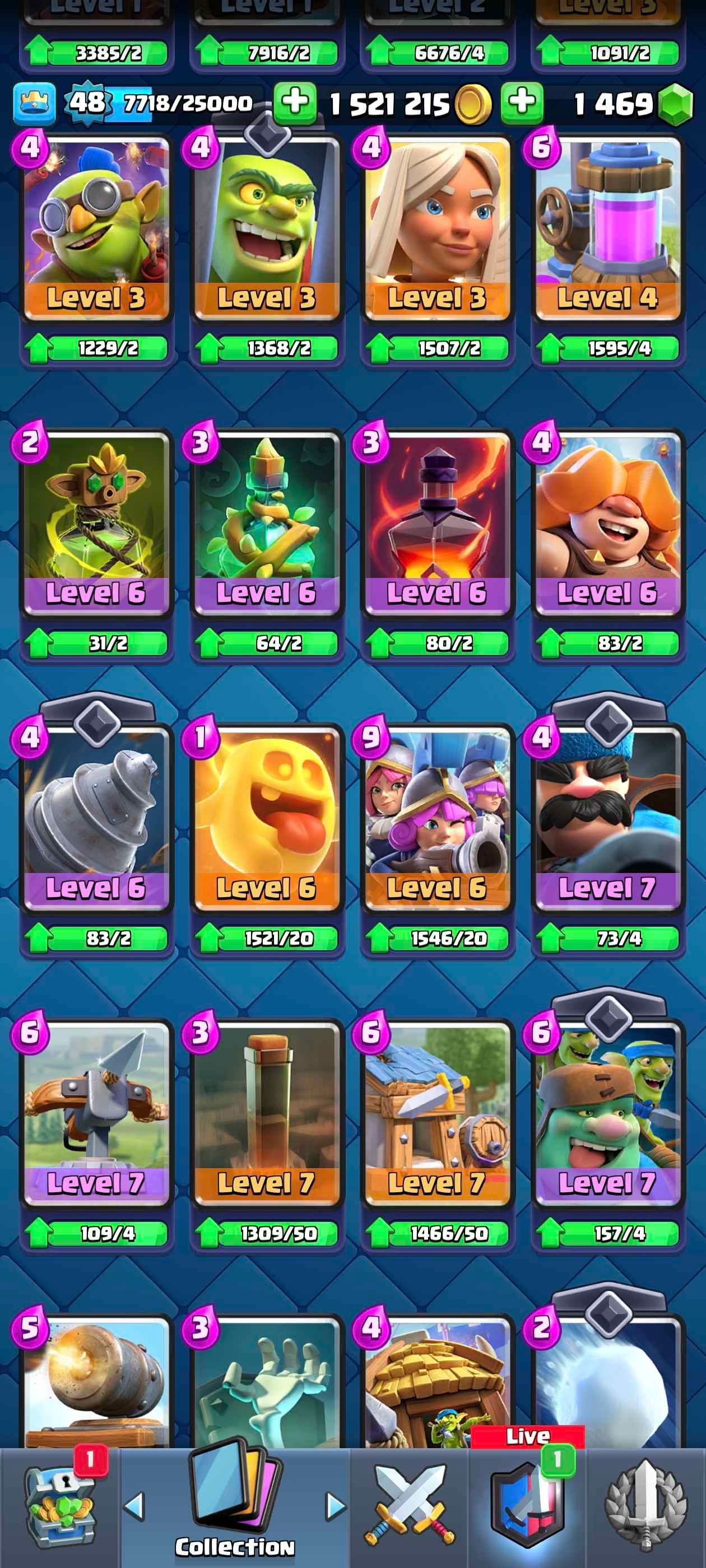Image resolution: width=706 pixels, height=1568 pixels.
Task: Tap the right arrow beside Collection
Action: click(335, 1506)
